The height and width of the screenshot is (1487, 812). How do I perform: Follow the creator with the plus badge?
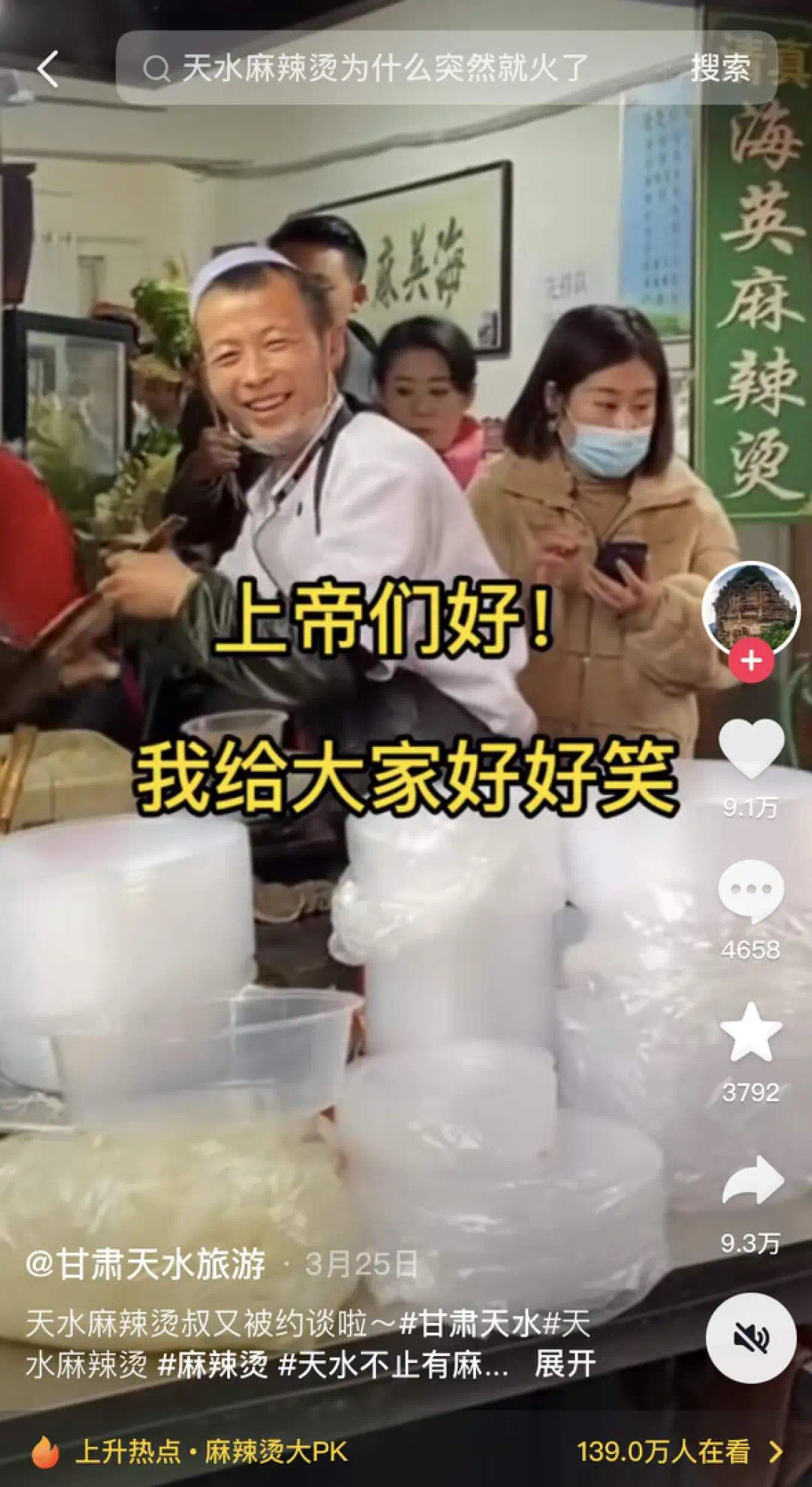750,661
